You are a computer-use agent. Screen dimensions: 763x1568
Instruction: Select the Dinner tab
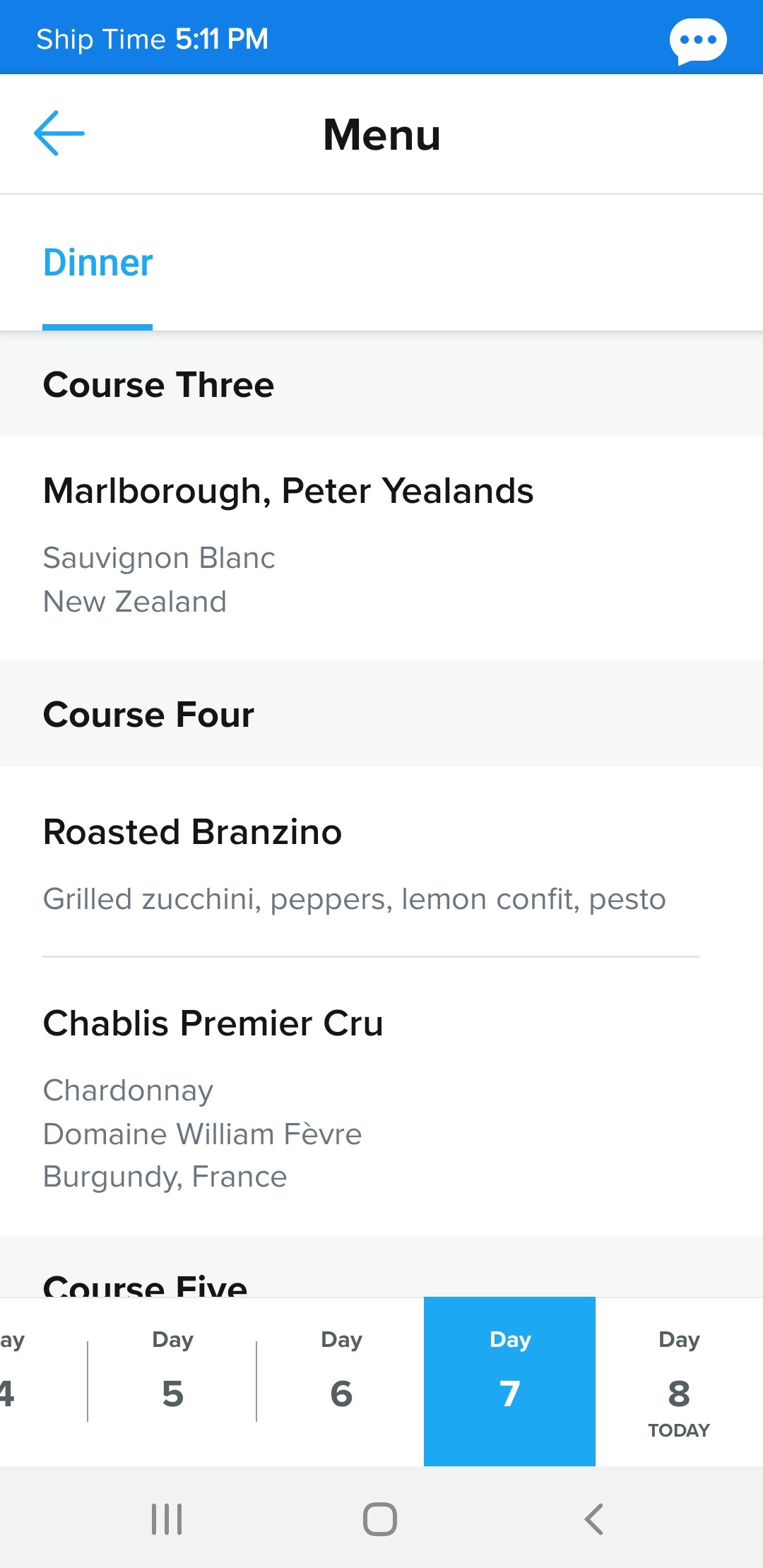coord(97,263)
